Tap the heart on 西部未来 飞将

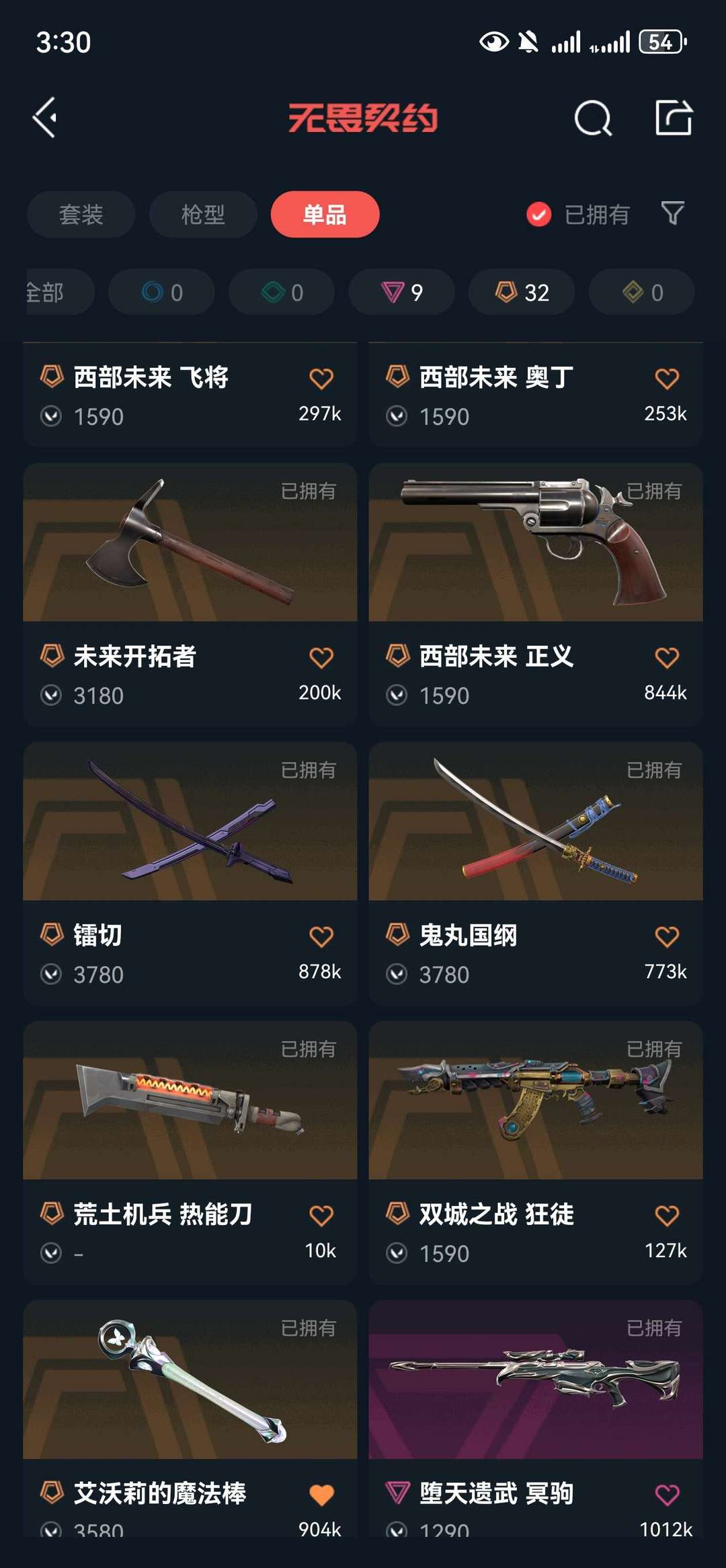tap(321, 379)
